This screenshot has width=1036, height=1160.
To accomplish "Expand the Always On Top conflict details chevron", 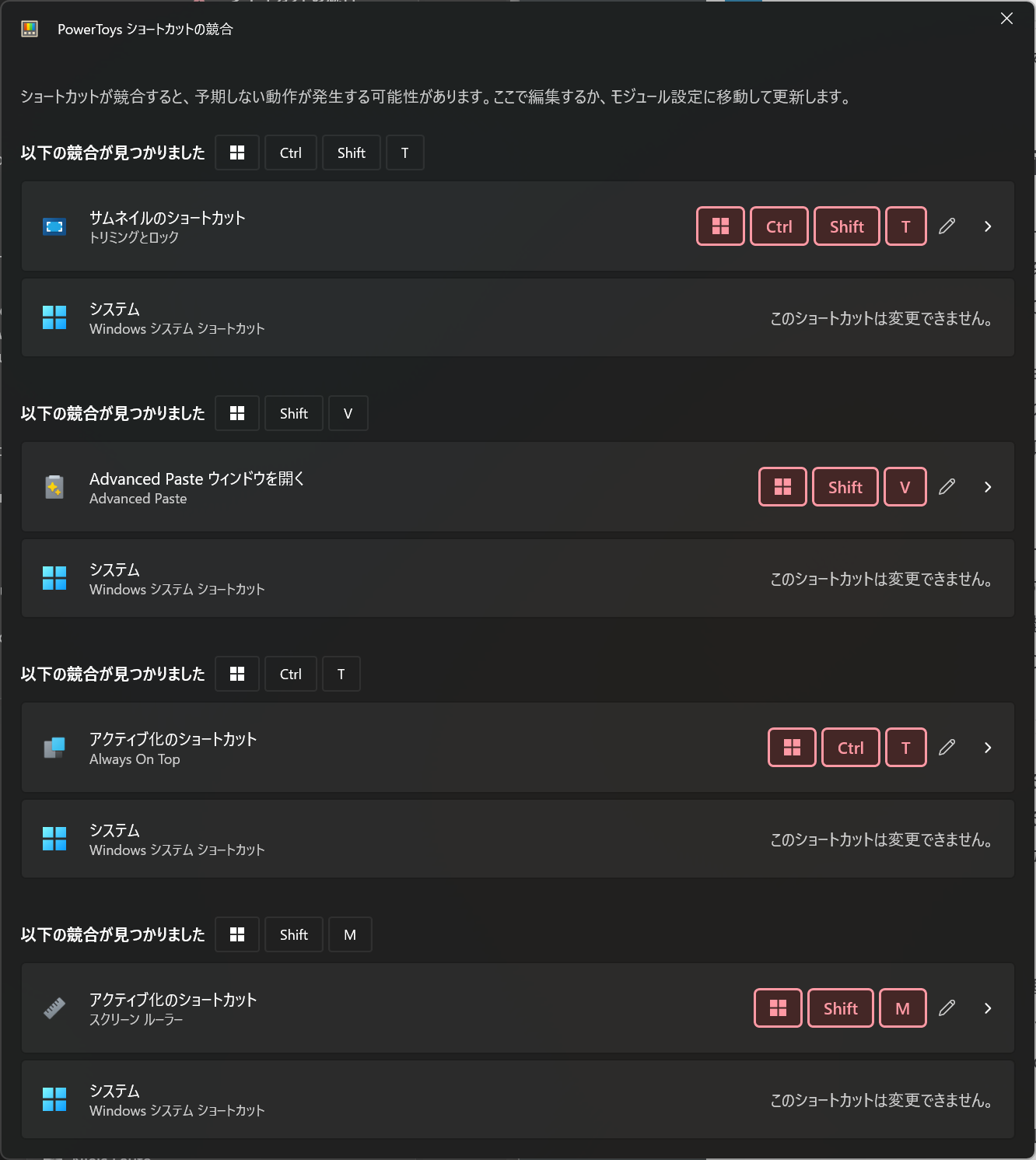I will point(988,748).
